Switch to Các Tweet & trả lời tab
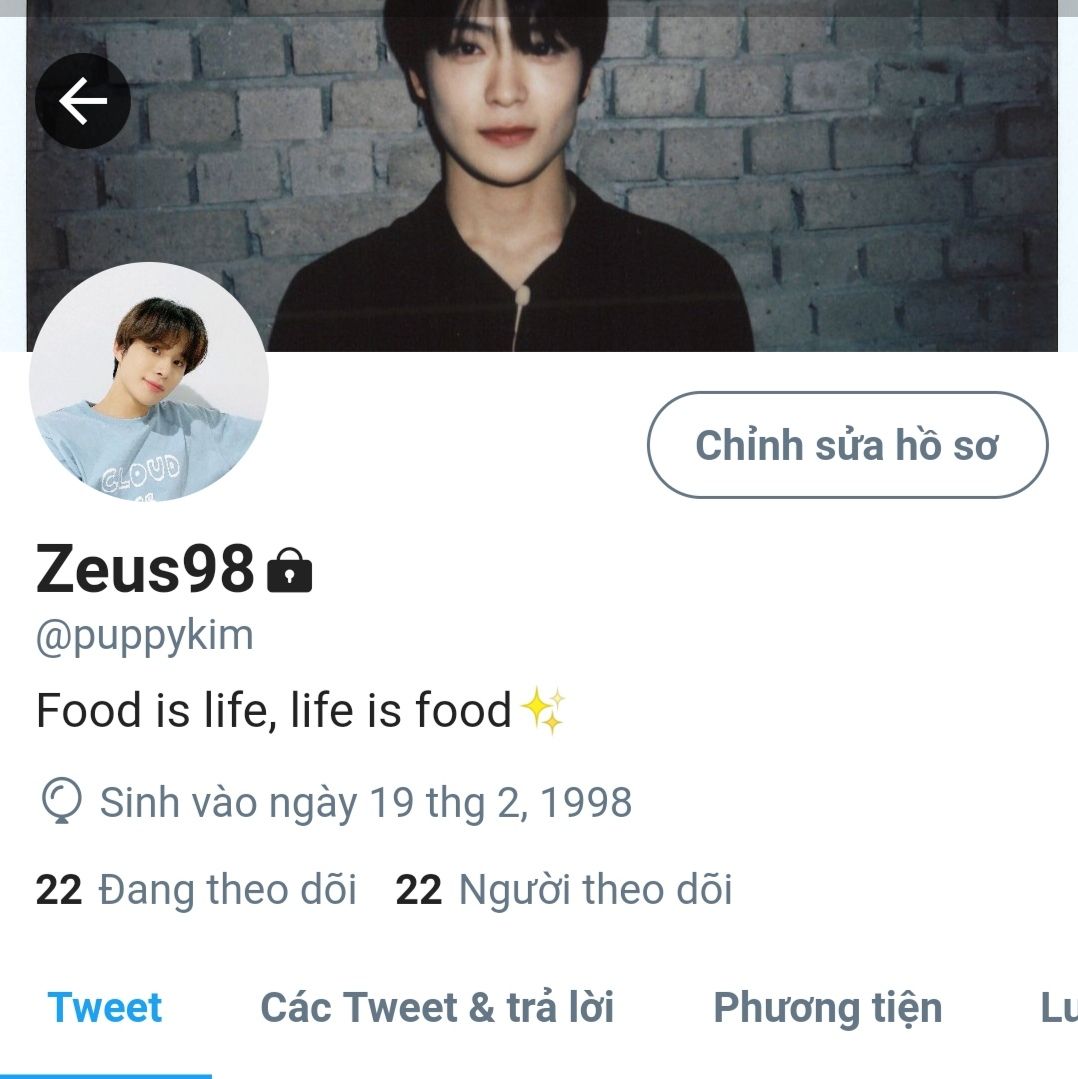Image resolution: width=1078 pixels, height=1079 pixels. click(437, 1007)
